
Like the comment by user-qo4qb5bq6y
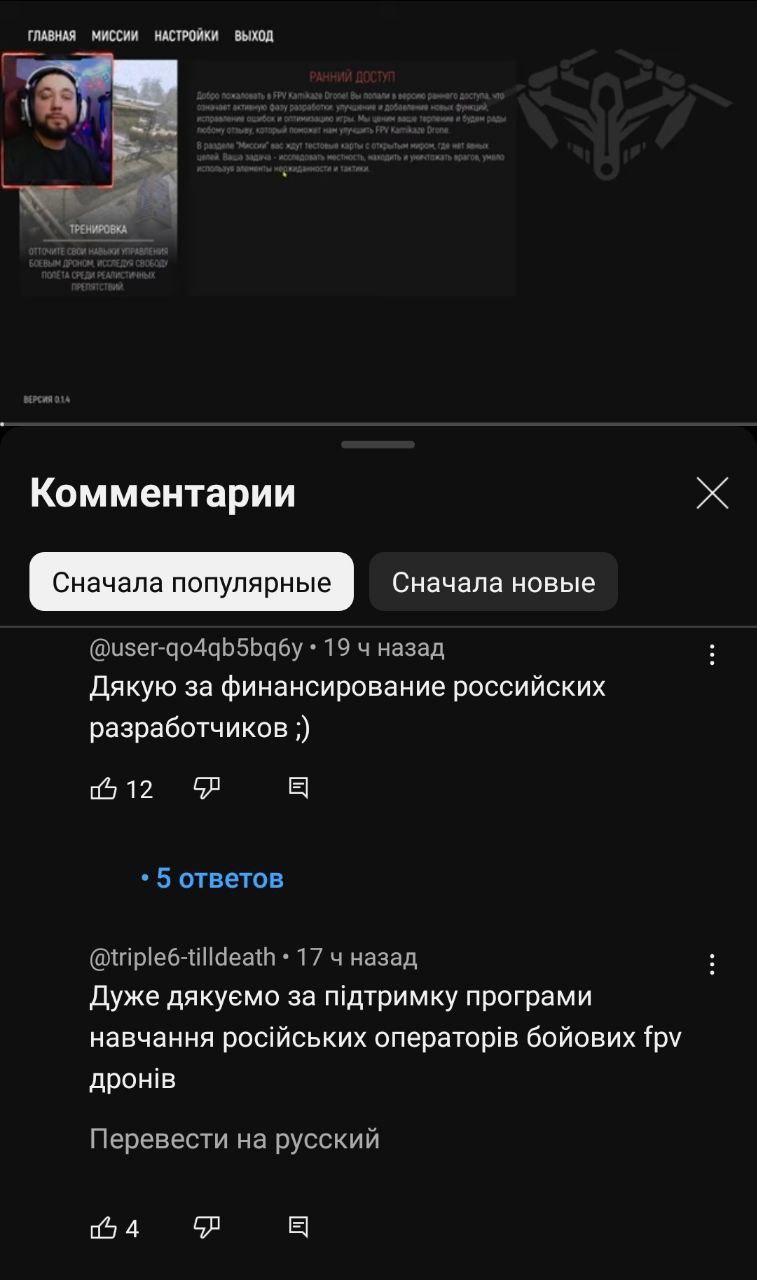point(104,789)
